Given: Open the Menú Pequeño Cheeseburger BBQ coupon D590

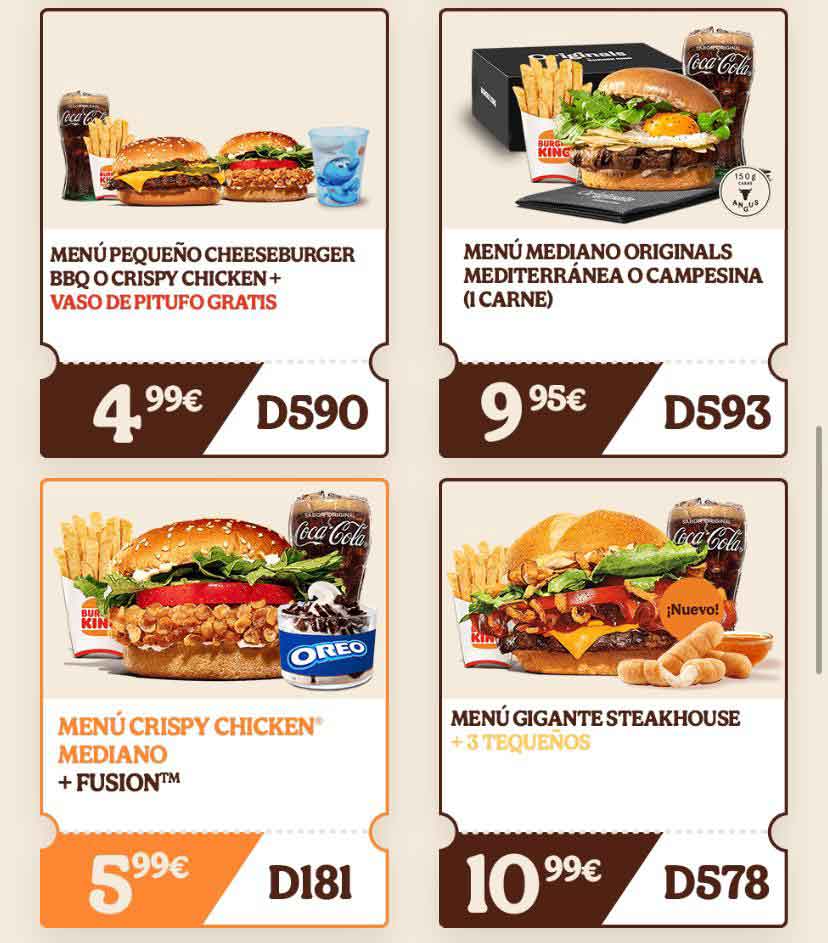Looking at the screenshot, I should [214, 233].
